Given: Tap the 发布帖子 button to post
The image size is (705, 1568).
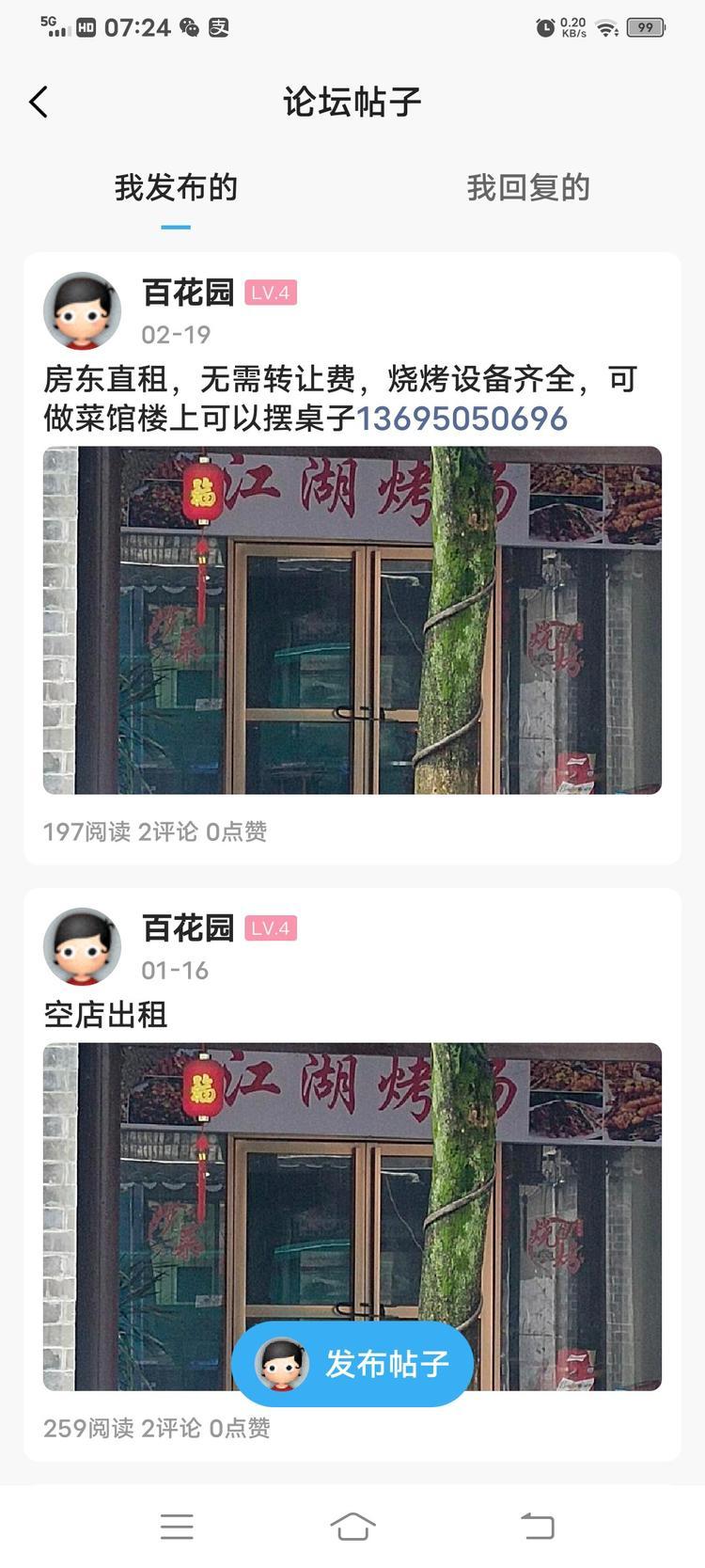Looking at the screenshot, I should click(352, 1364).
